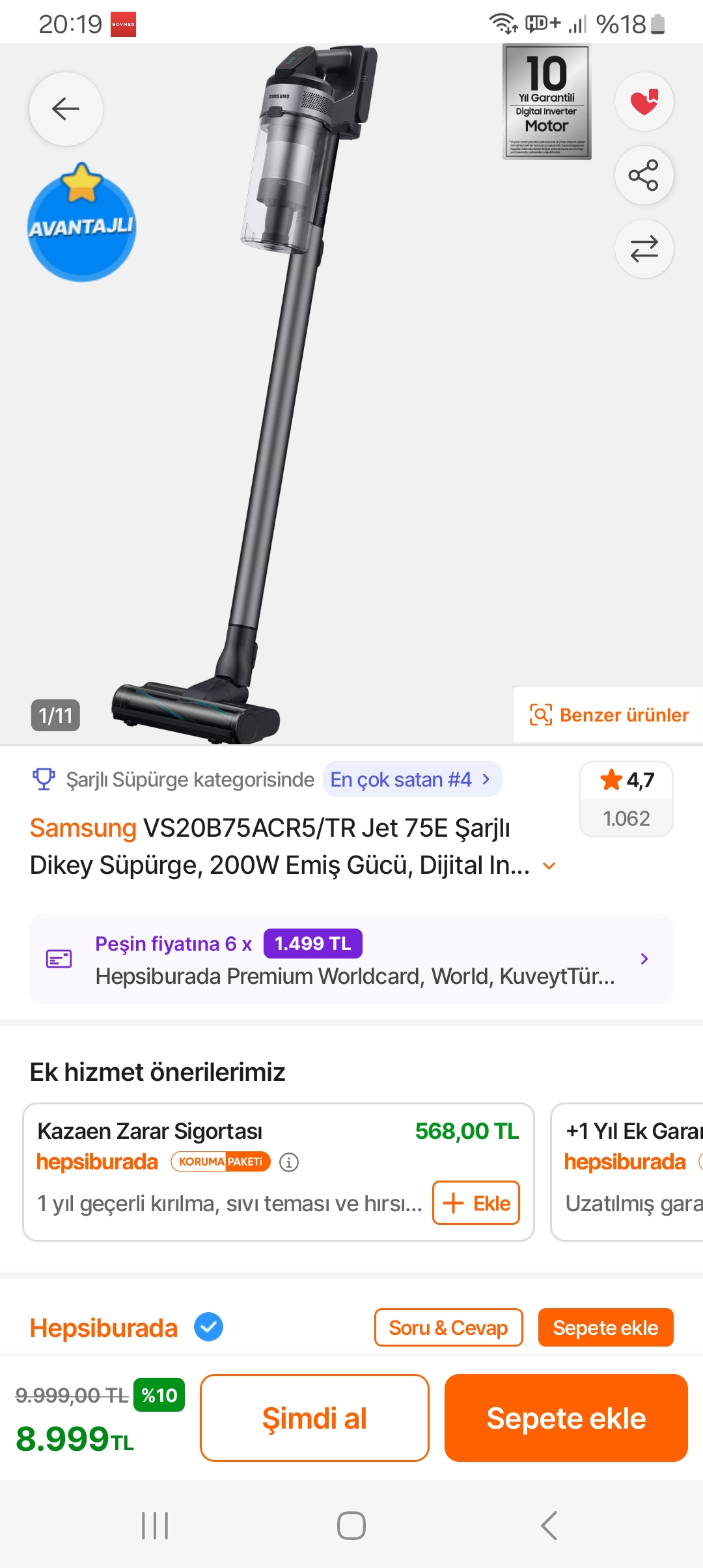703x1568 pixels.
Task: Open installment options via right chevron
Action: click(644, 959)
